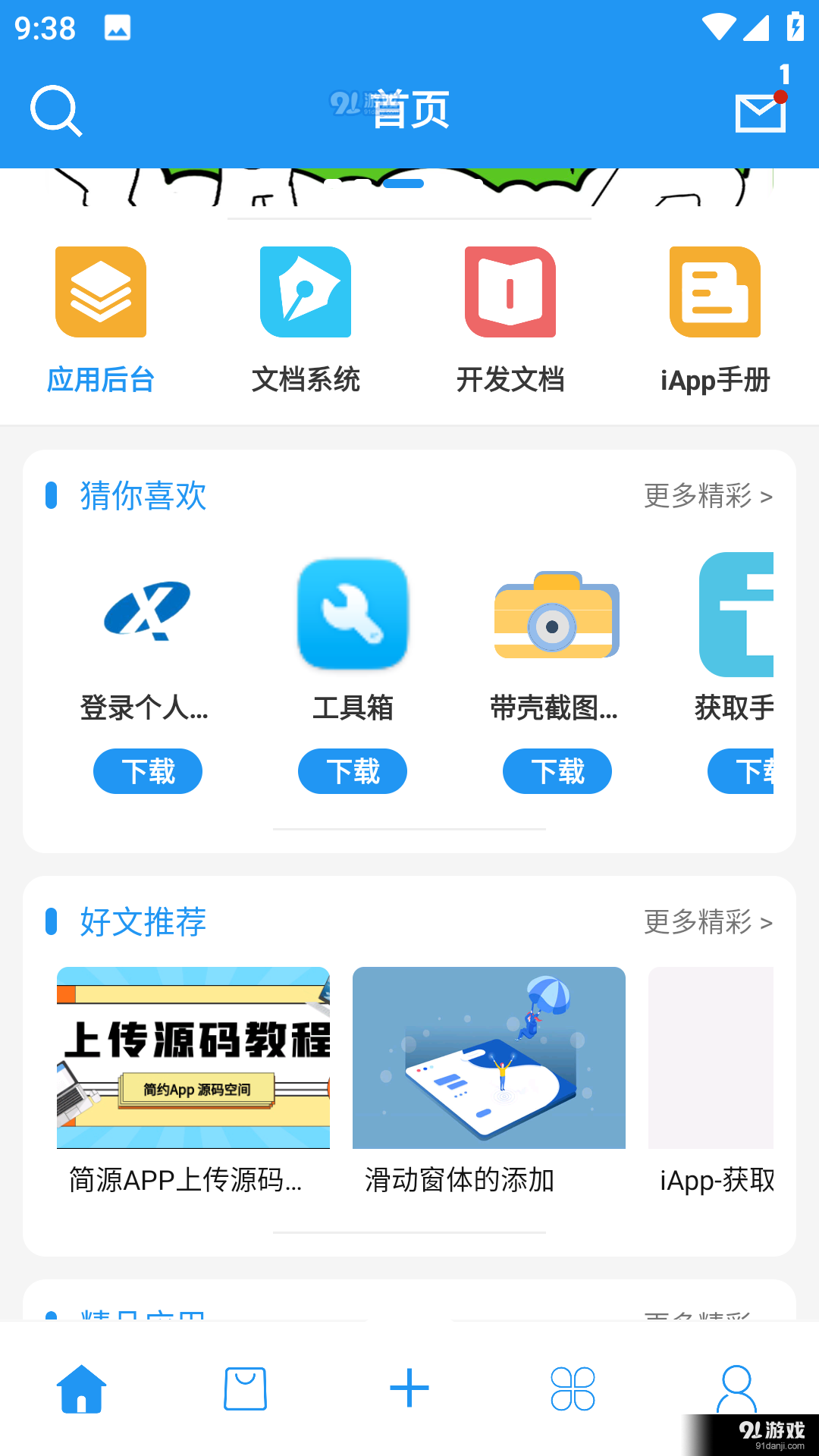This screenshot has width=819, height=1456.
Task: Open the iApp手册 icon
Action: (714, 292)
